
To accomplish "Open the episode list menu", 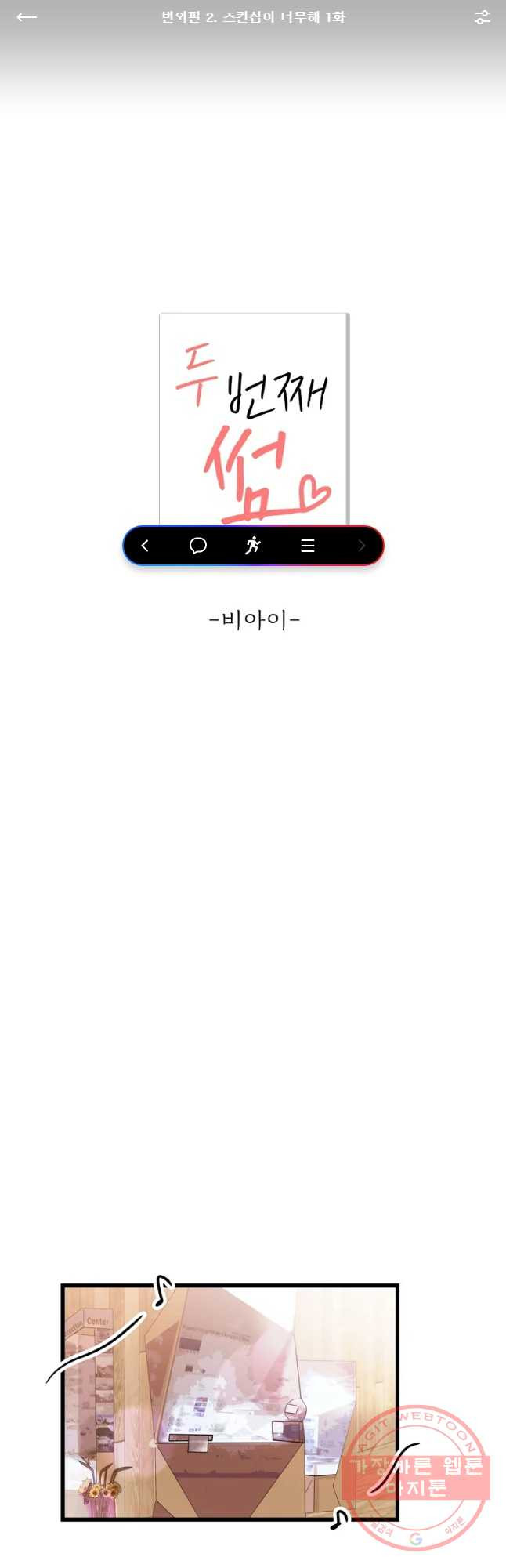I will (x=308, y=546).
